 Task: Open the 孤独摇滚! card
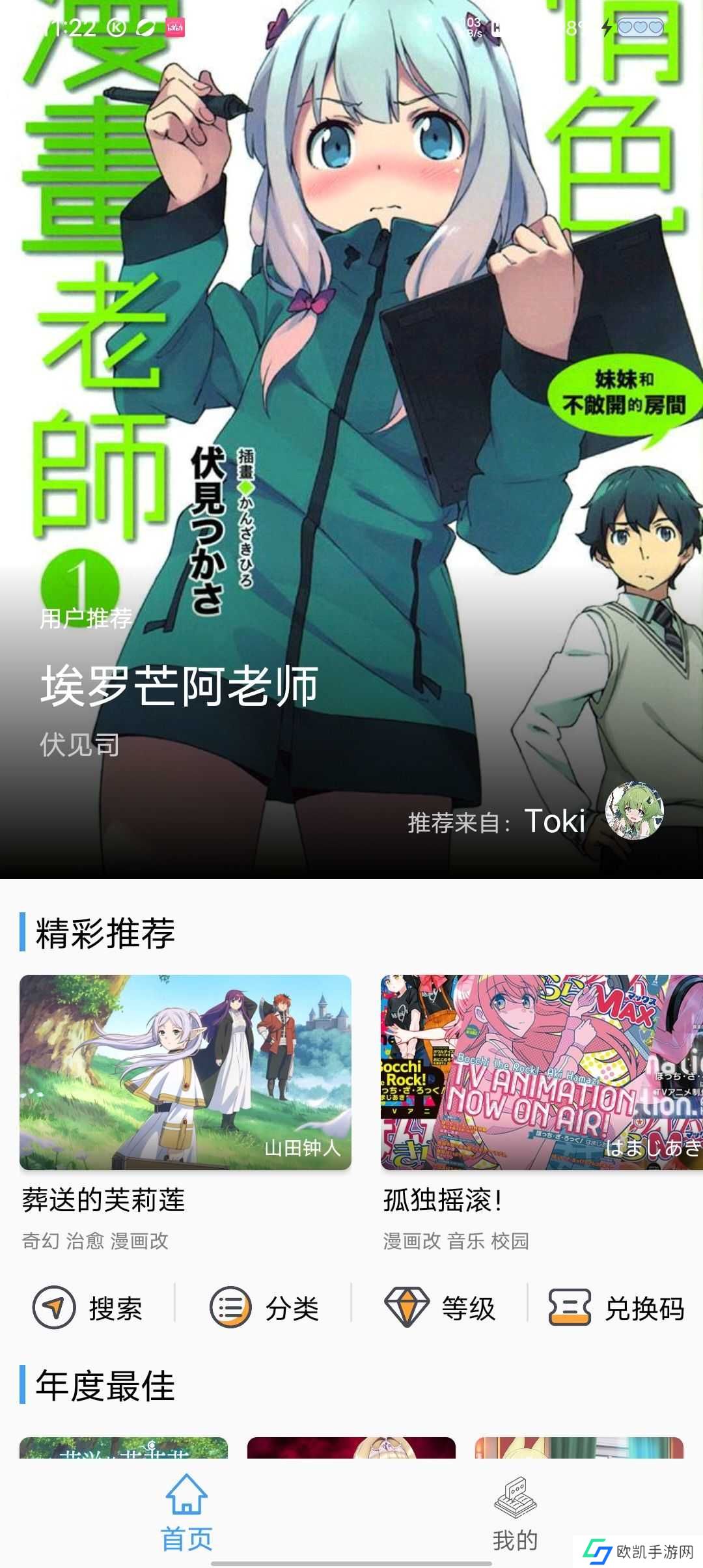542,1112
